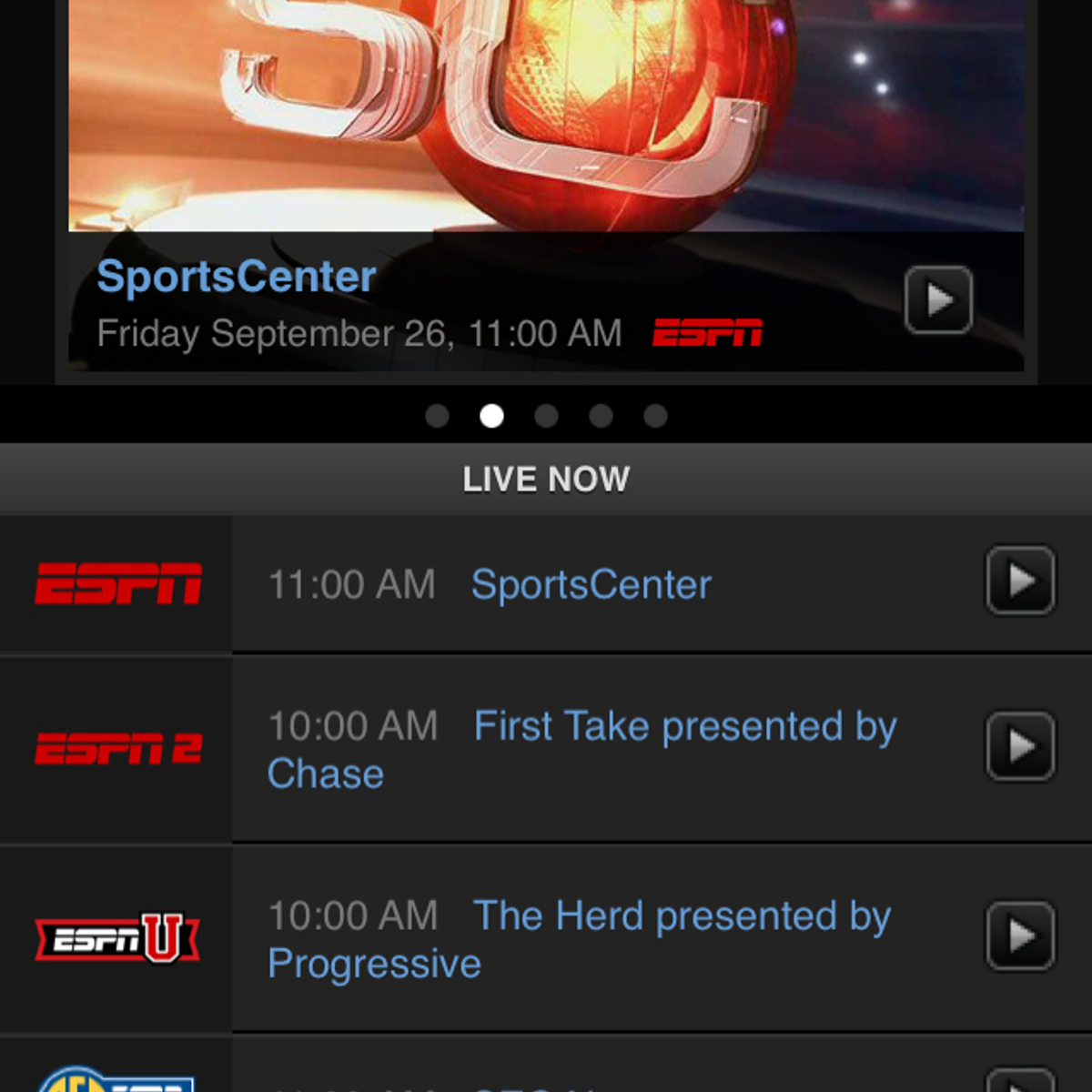Open the SportsCenter title link in banner

[x=237, y=277]
